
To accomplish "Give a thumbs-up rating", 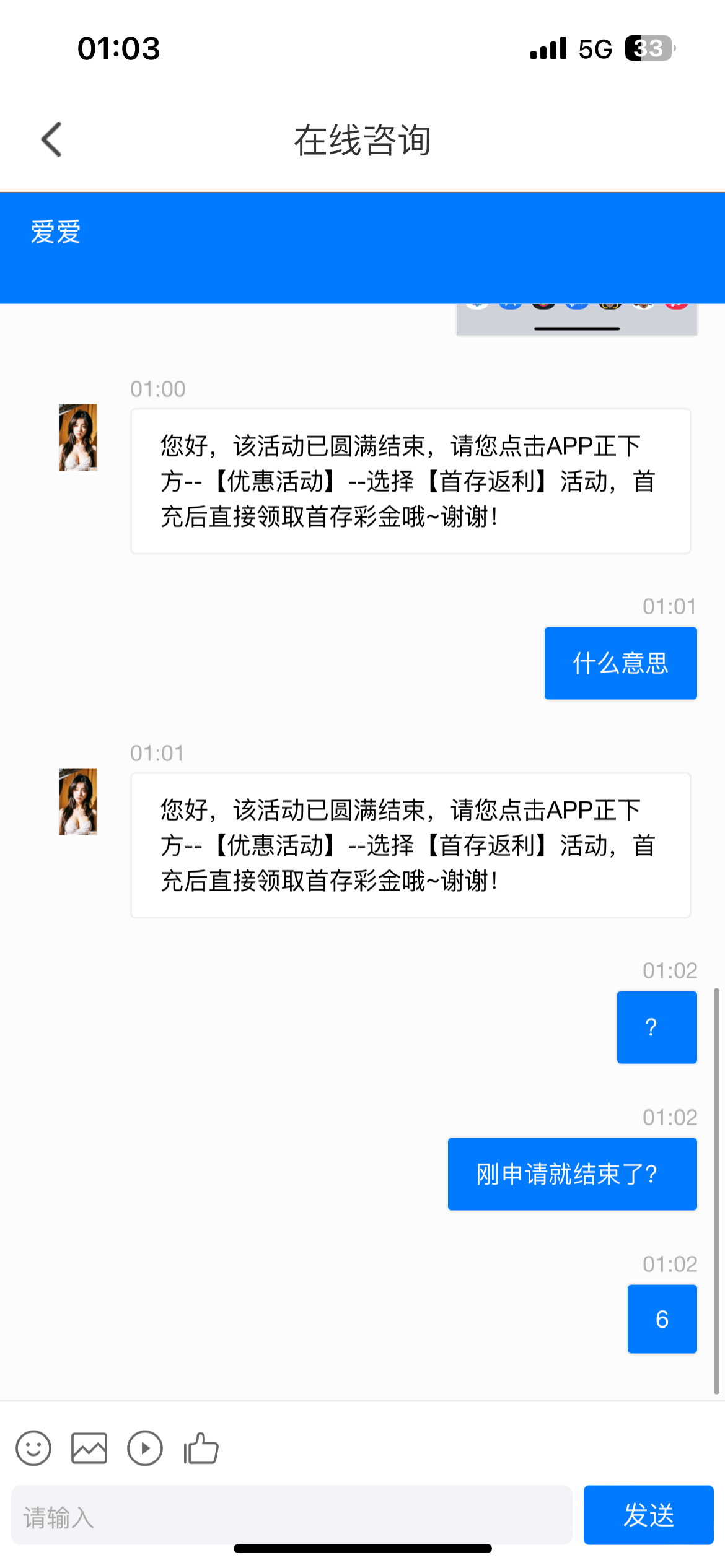I will coord(201,1448).
